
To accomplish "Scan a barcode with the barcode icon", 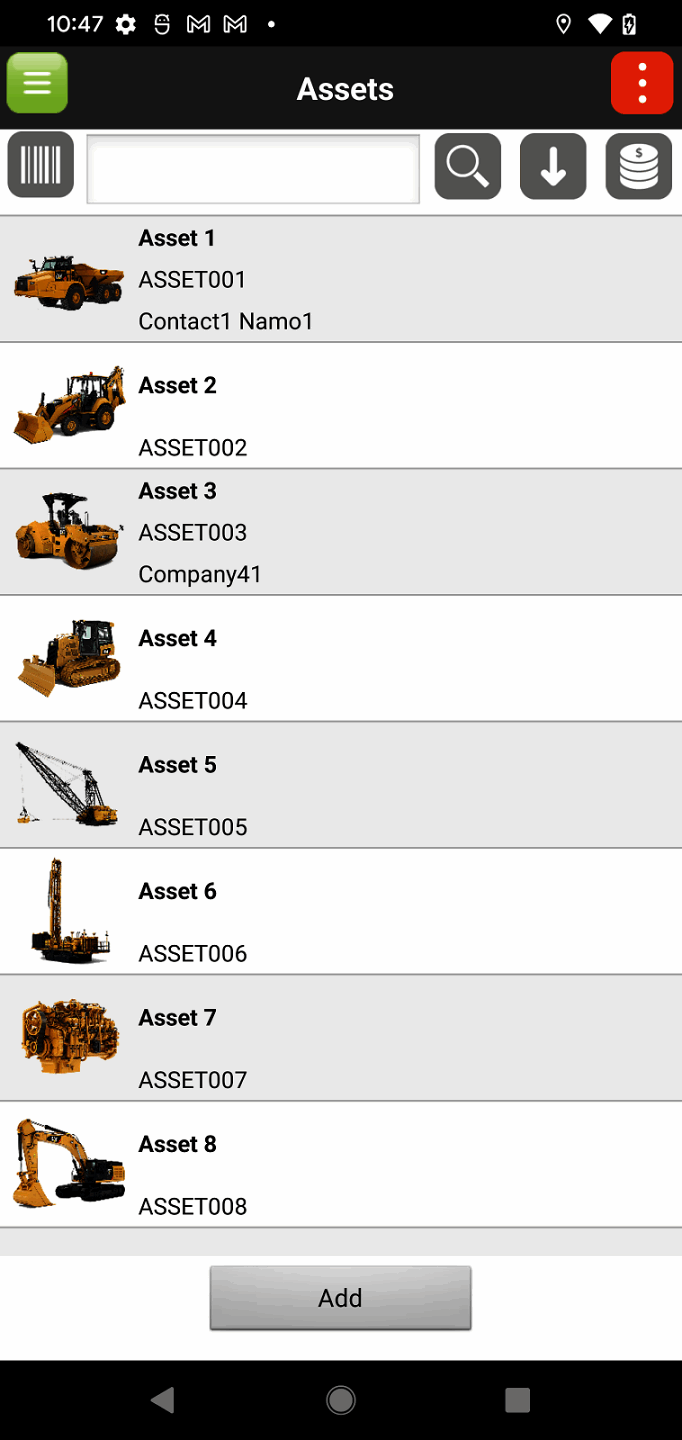I will pyautogui.click(x=41, y=165).
